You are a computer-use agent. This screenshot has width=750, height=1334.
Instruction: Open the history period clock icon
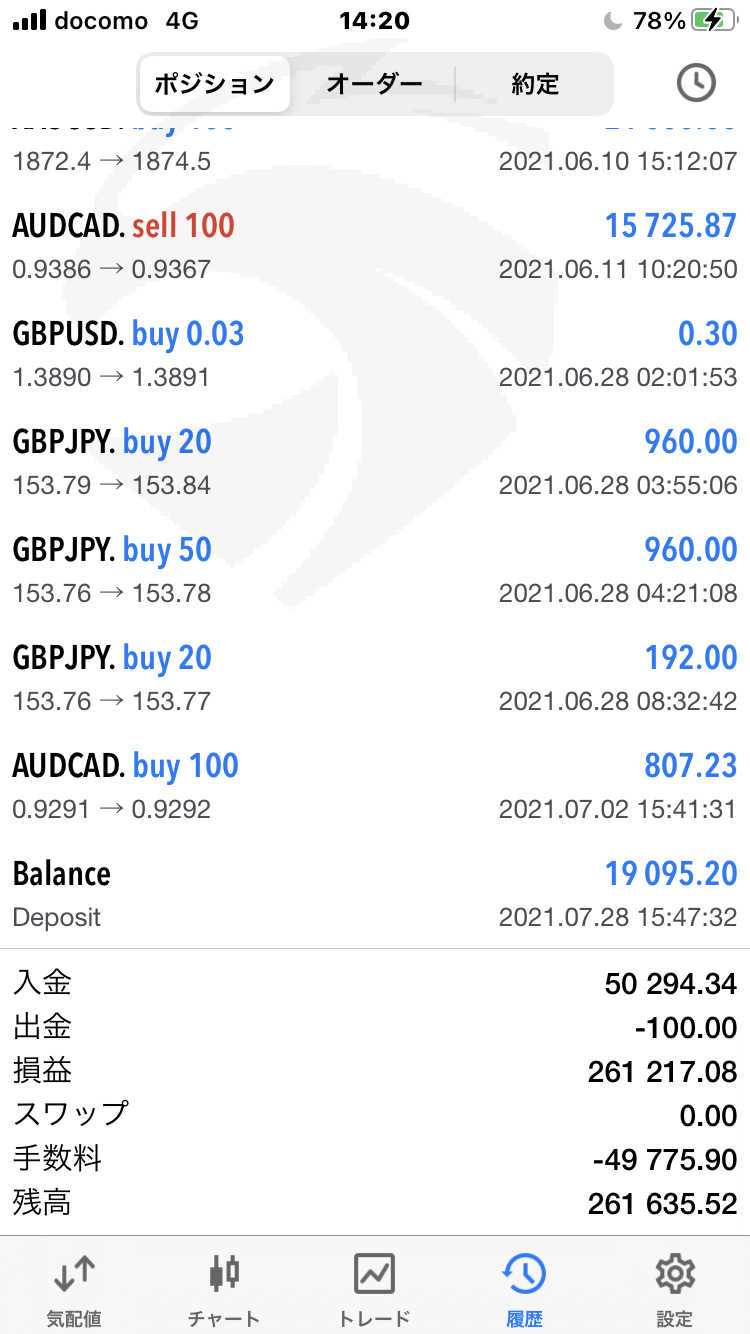(696, 84)
